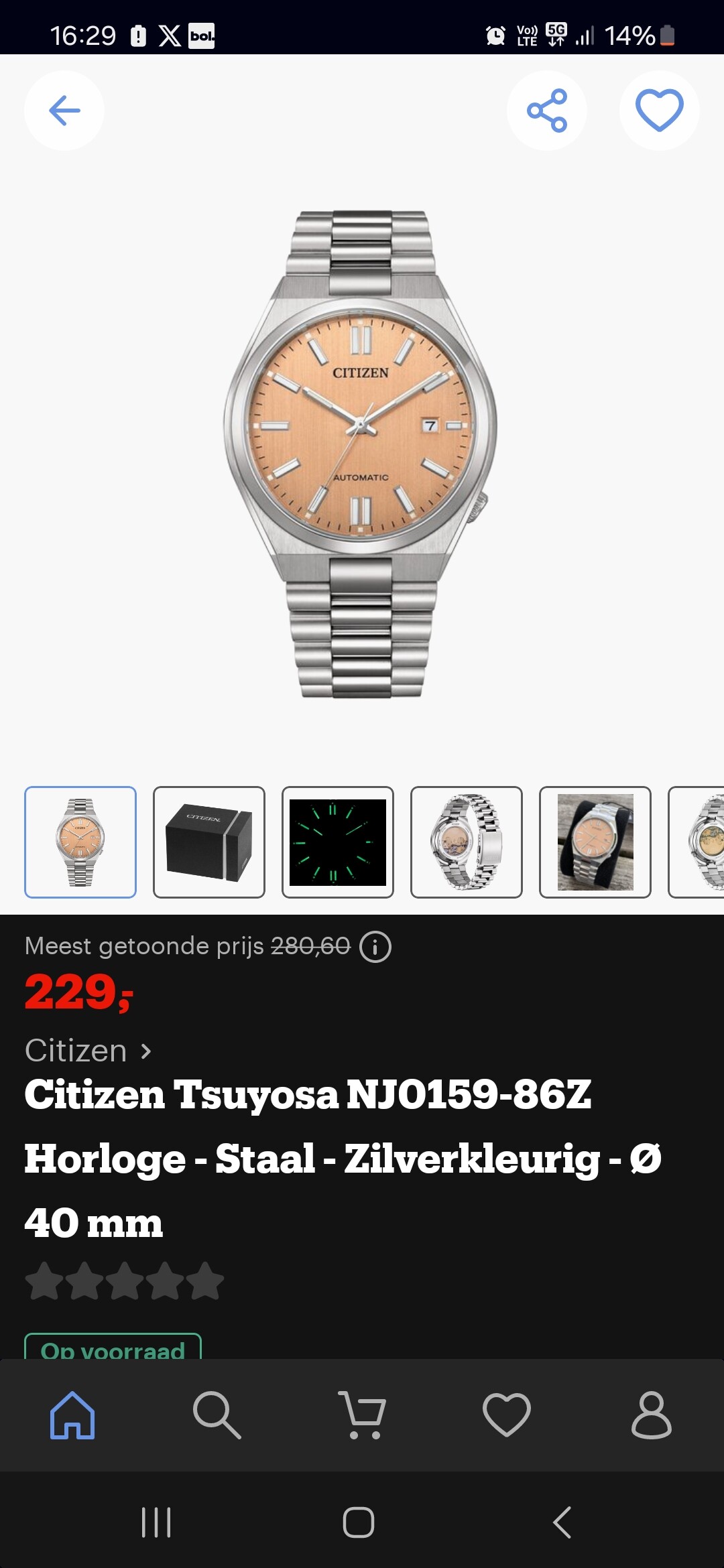The image size is (724, 1568).
Task: View the watch photo on wooden surface thumbnail
Action: pos(595,842)
